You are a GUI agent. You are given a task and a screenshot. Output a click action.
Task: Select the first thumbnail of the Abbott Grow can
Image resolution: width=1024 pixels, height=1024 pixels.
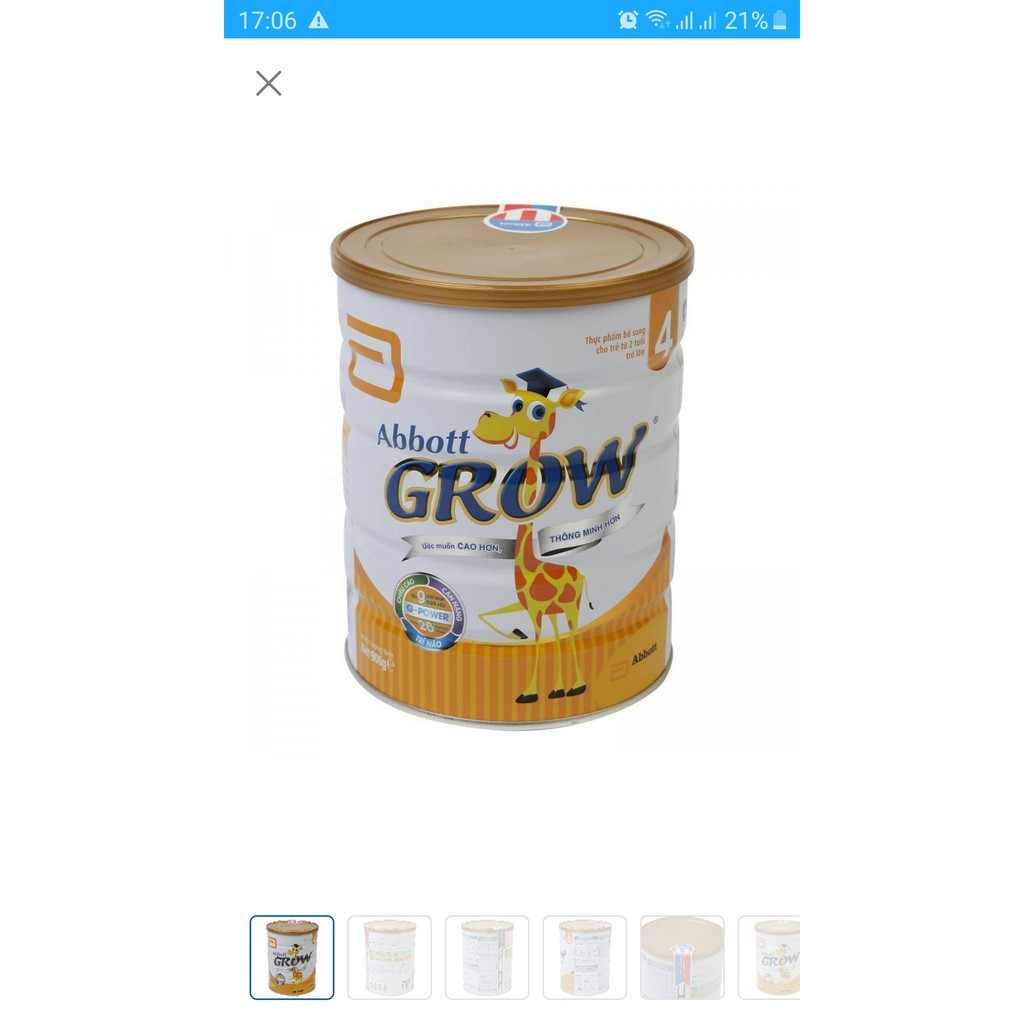[x=292, y=957]
